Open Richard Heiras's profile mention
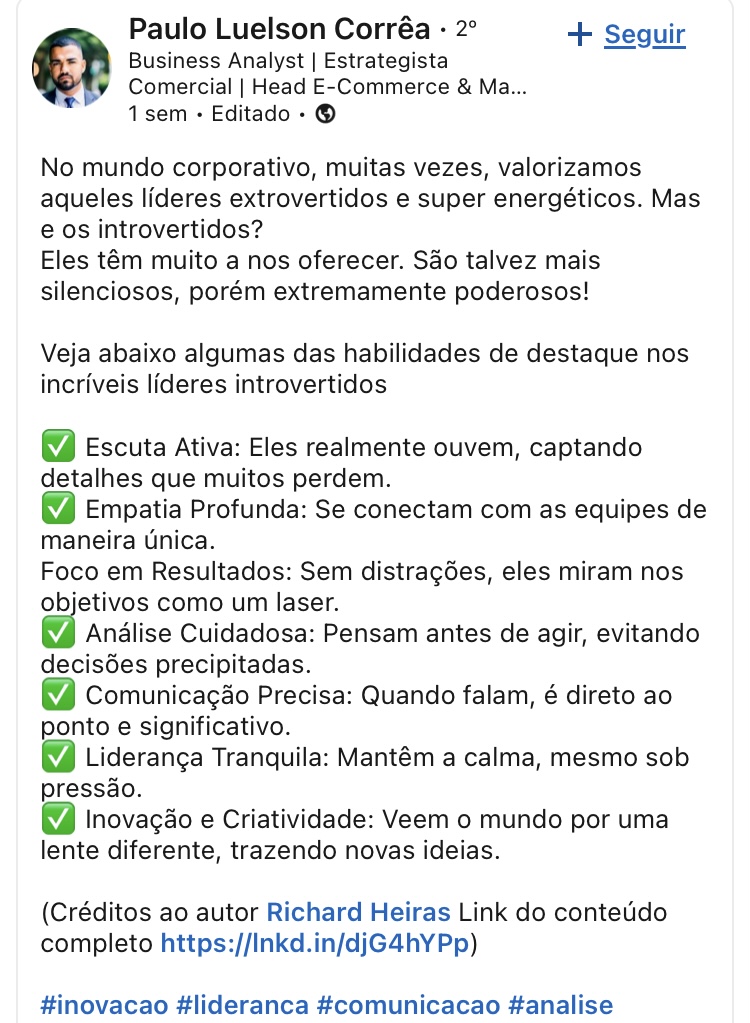This screenshot has height=1023, width=750. pyautogui.click(x=358, y=912)
